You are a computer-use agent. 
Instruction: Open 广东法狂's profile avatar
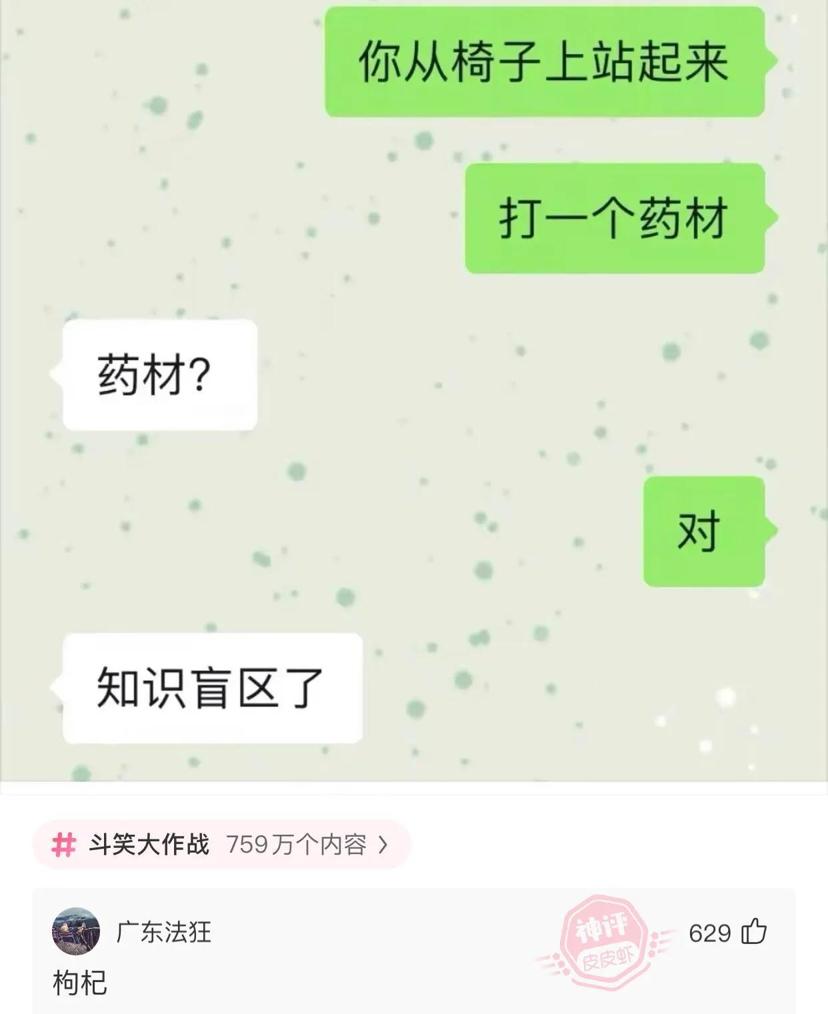[x=76, y=932]
